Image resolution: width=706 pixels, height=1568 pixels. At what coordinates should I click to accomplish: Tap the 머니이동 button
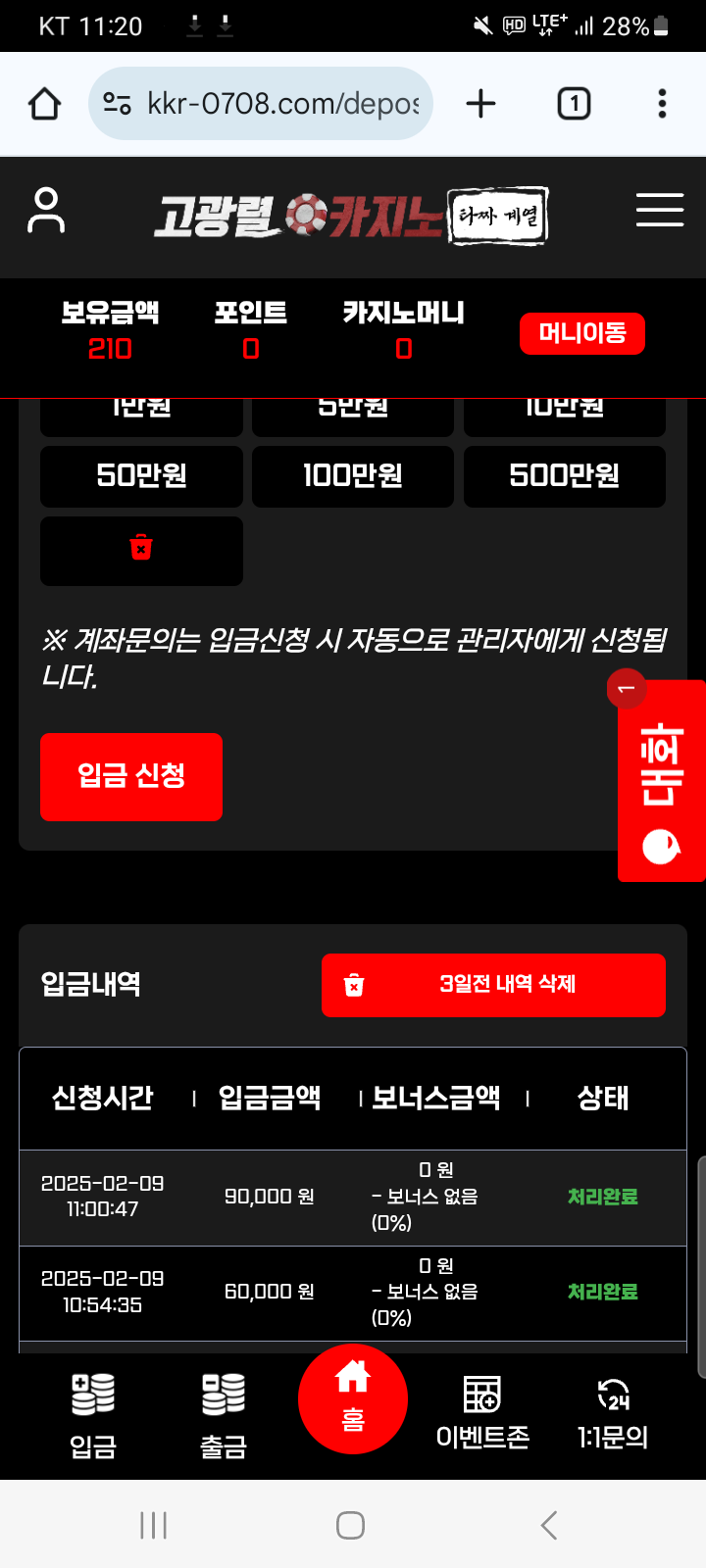pyautogui.click(x=581, y=333)
